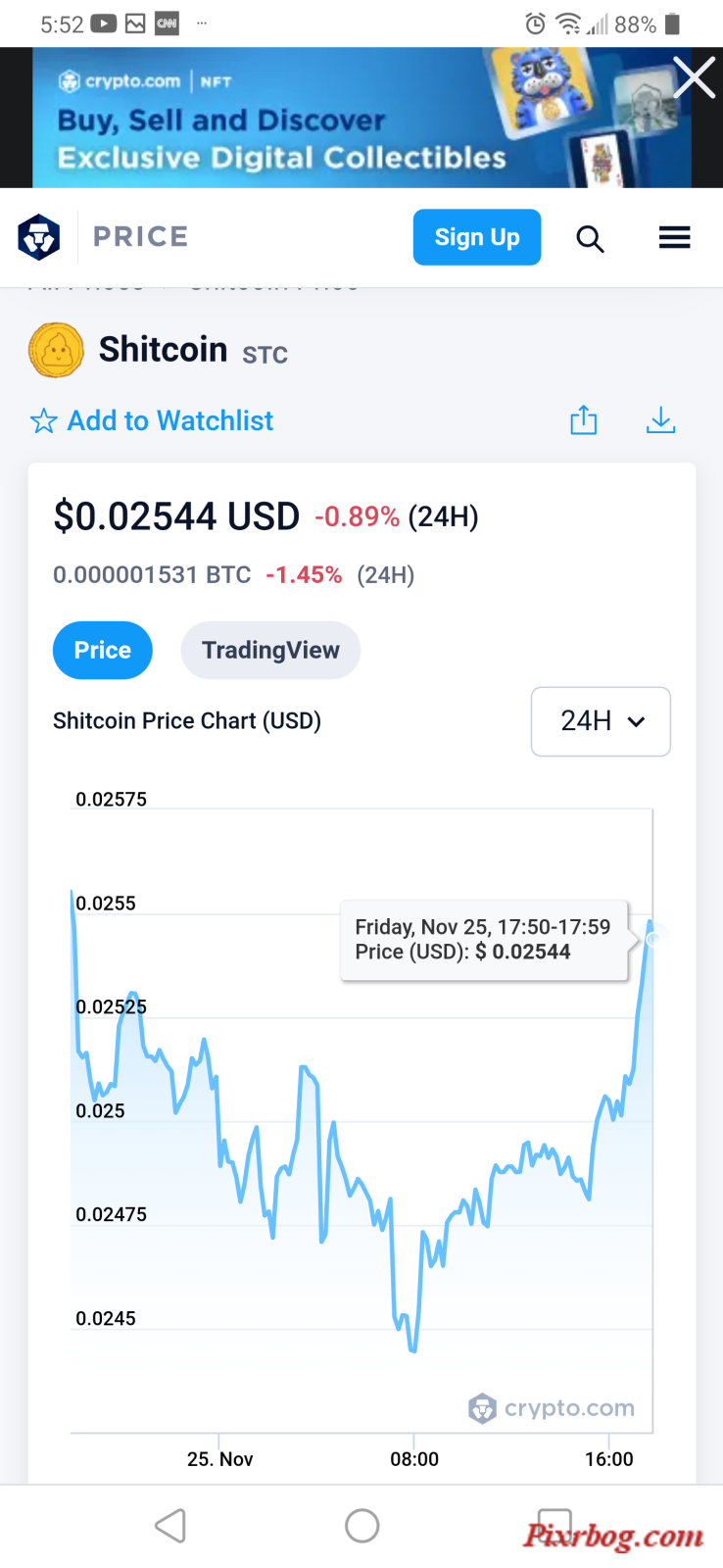Tap the download icon
This screenshot has width=723, height=1568.
coord(661,419)
